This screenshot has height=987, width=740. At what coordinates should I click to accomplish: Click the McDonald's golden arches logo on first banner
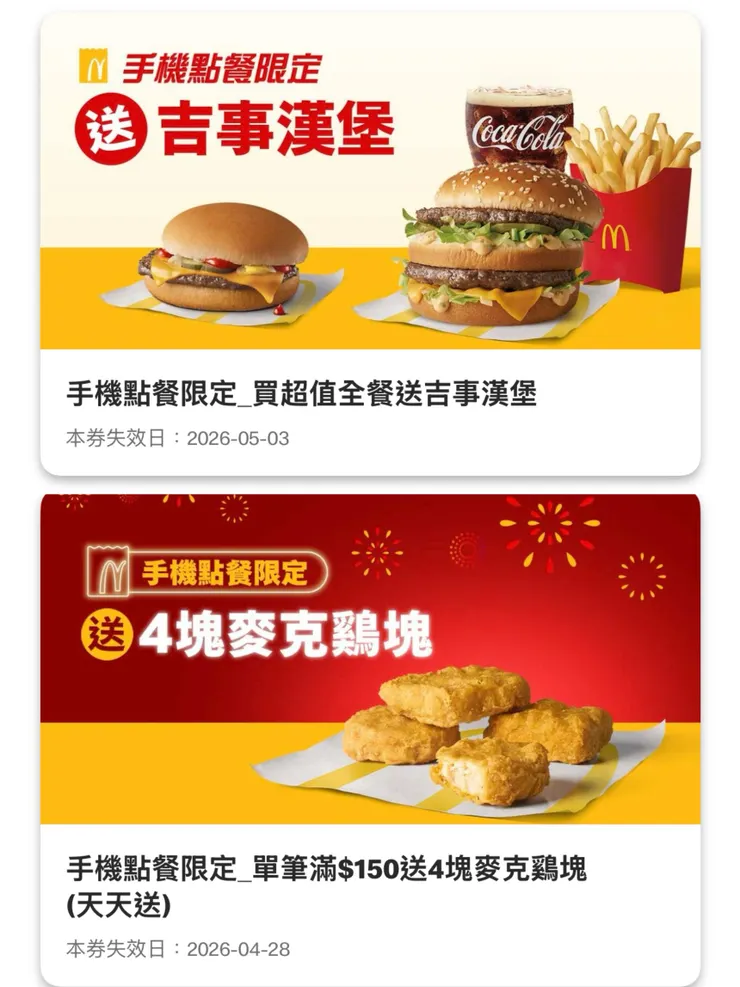tap(94, 64)
